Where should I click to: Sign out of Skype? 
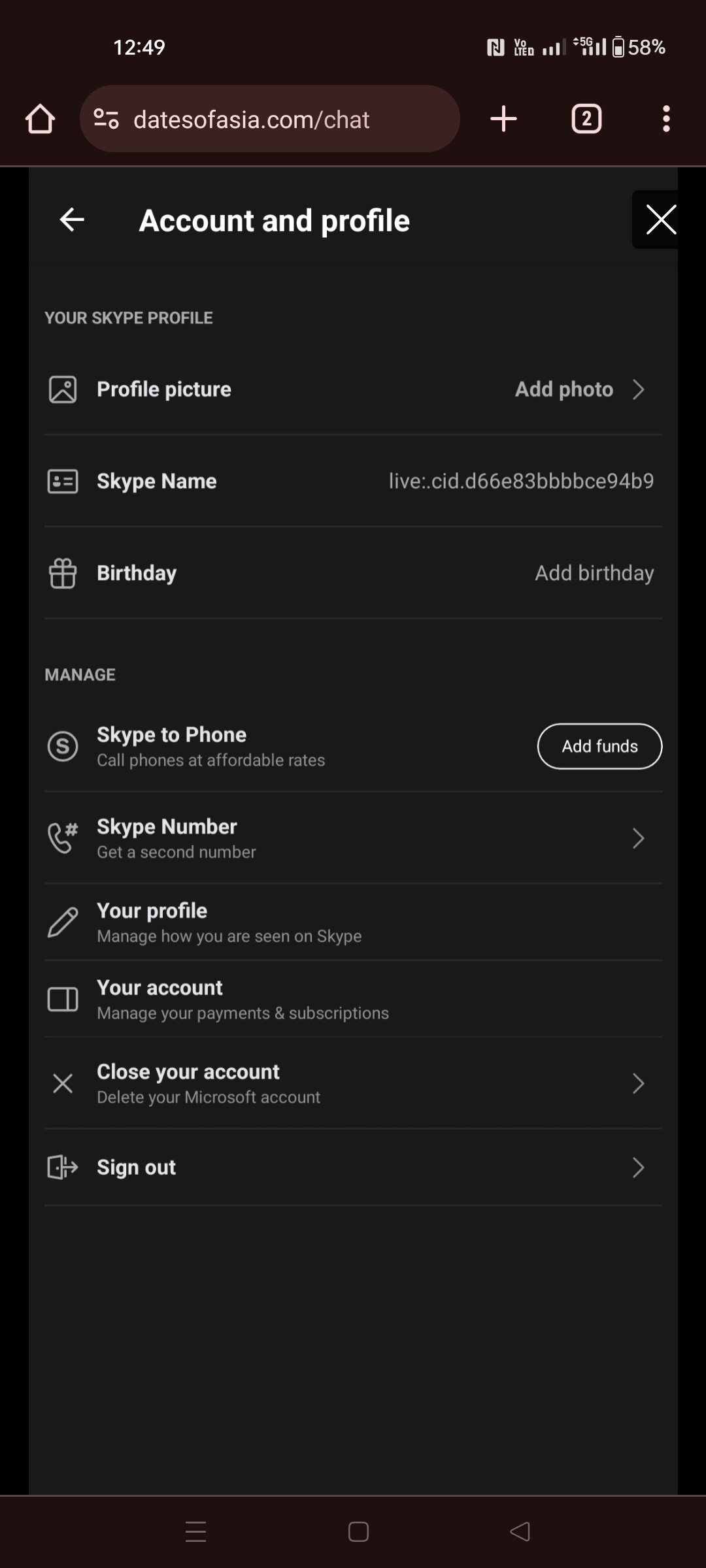pos(353,1167)
